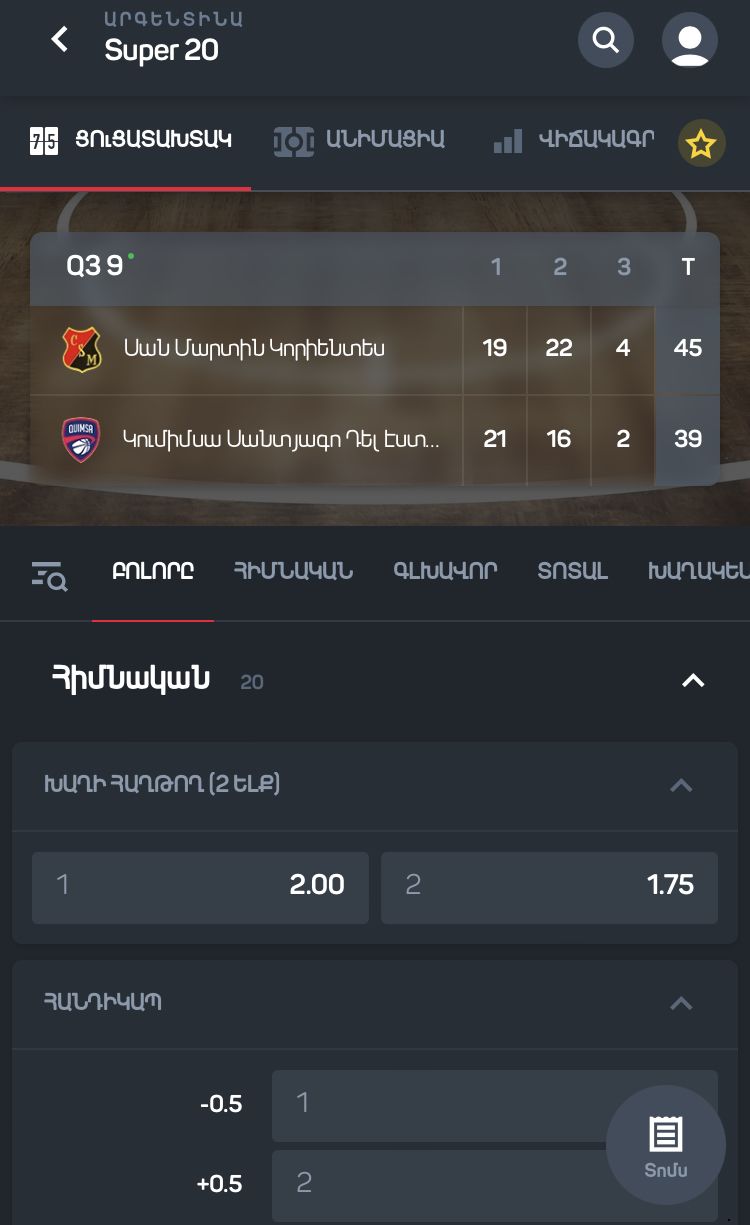
Task: Collapse the ԽԱՂԻ ՀԱՂԹՈՂ market
Action: pos(681,785)
